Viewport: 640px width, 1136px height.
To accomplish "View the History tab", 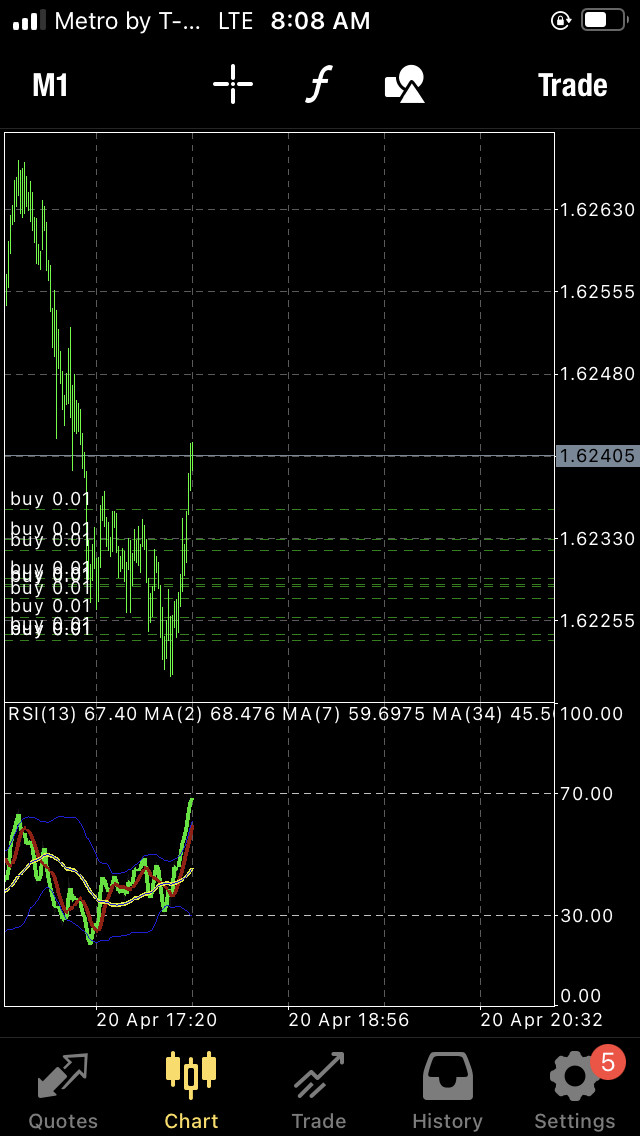I will tap(447, 1088).
